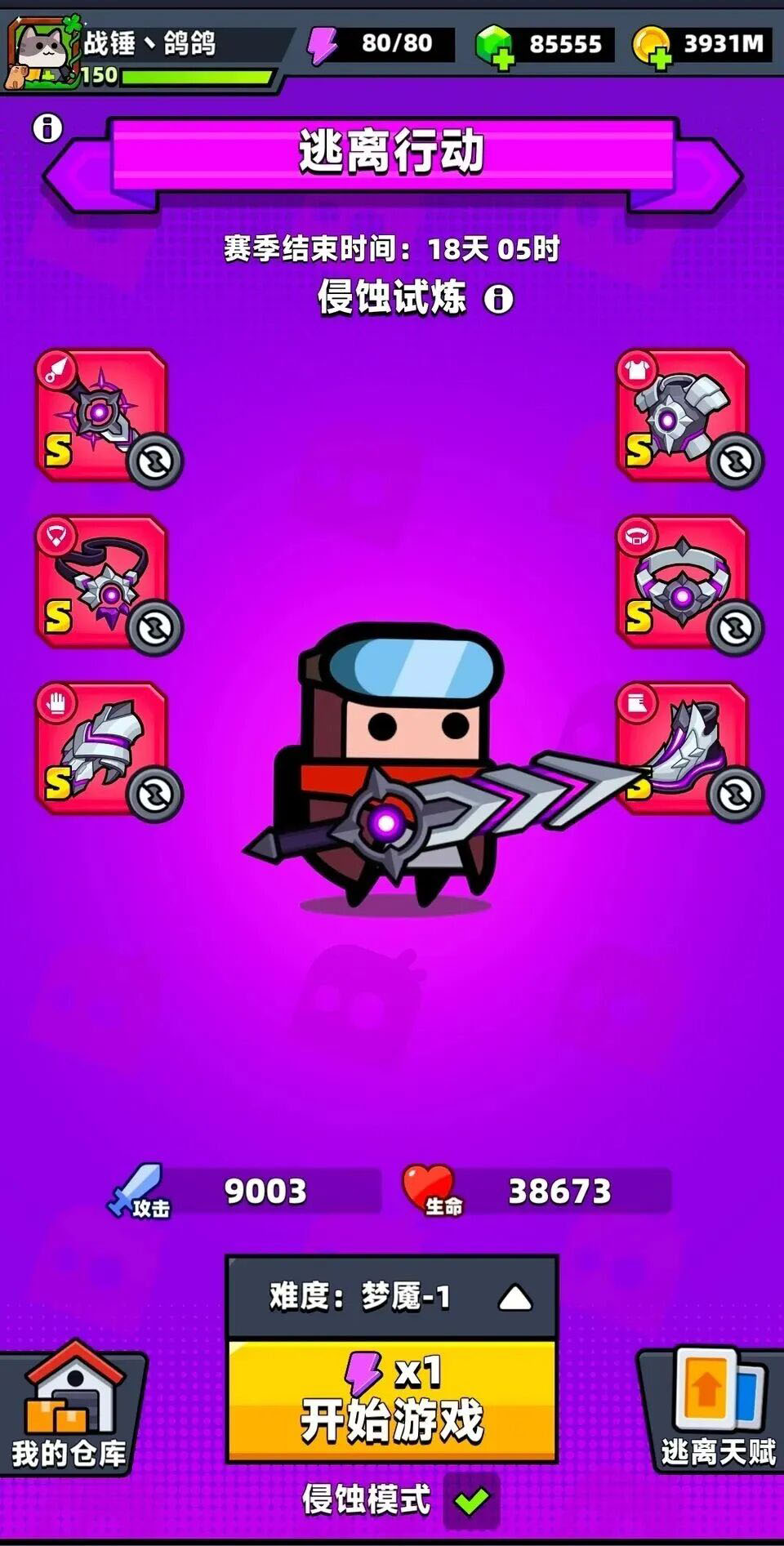
Task: Open the necklace equipment slot
Action: coord(101,581)
